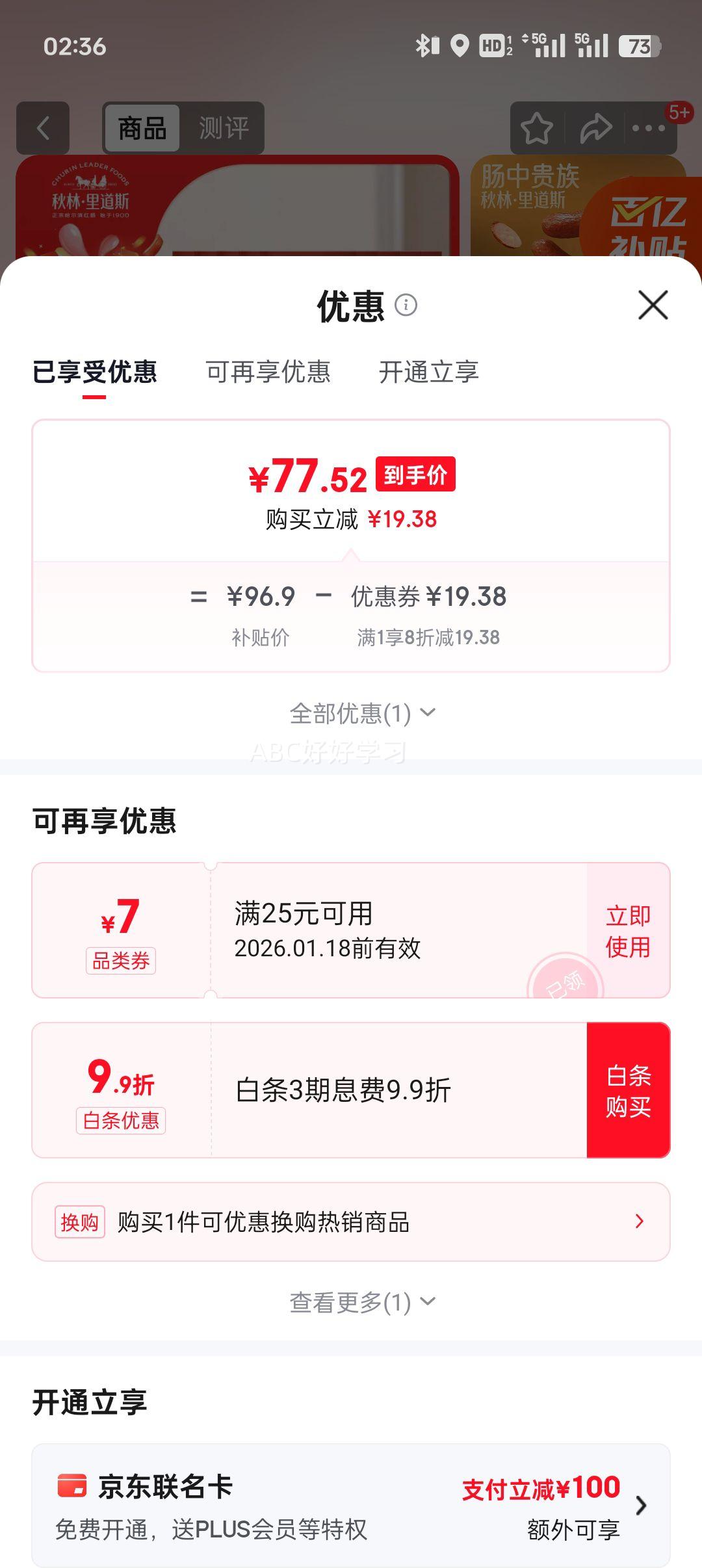702x1568 pixels.
Task: Open 换购 hot item details via chevron
Action: point(640,1221)
